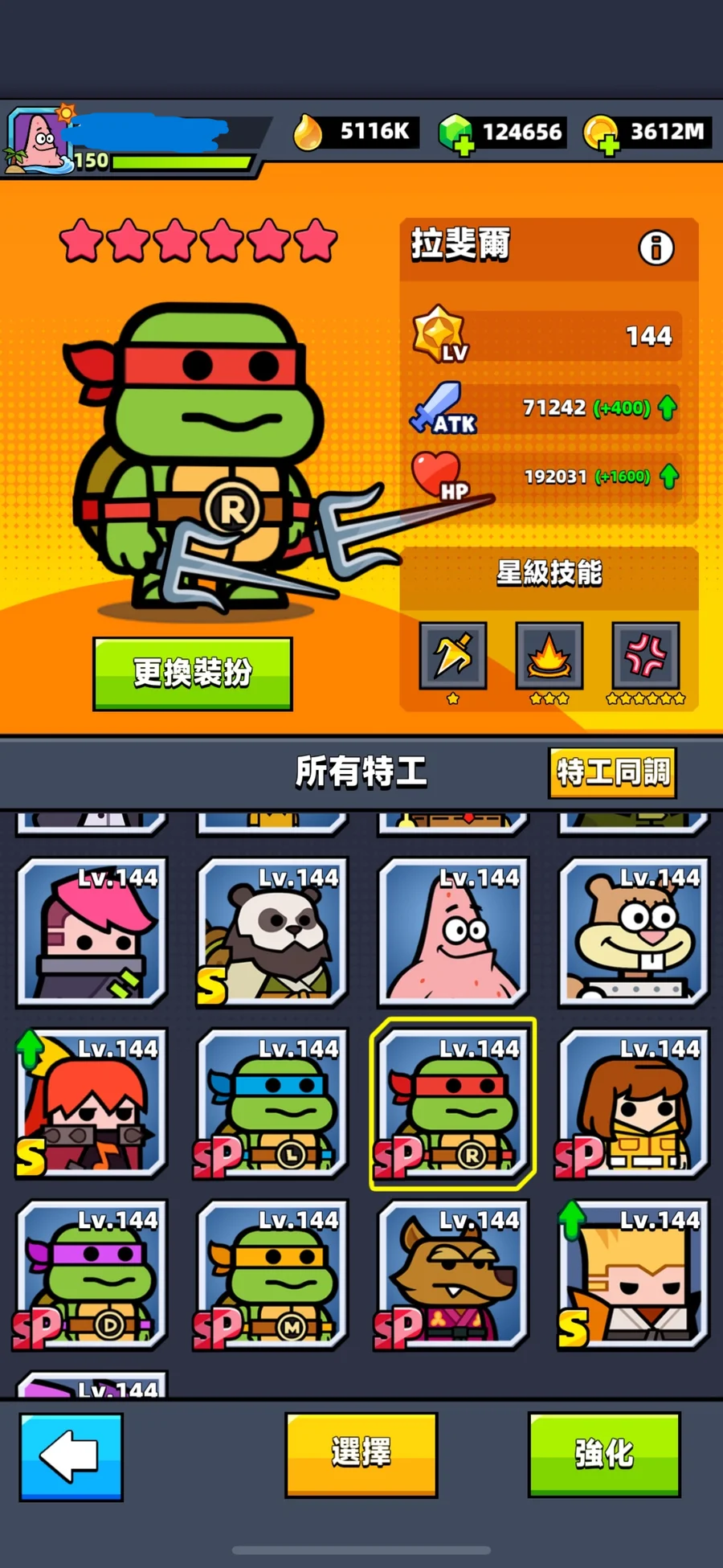
Task: View the one-star sword skill
Action: click(453, 656)
